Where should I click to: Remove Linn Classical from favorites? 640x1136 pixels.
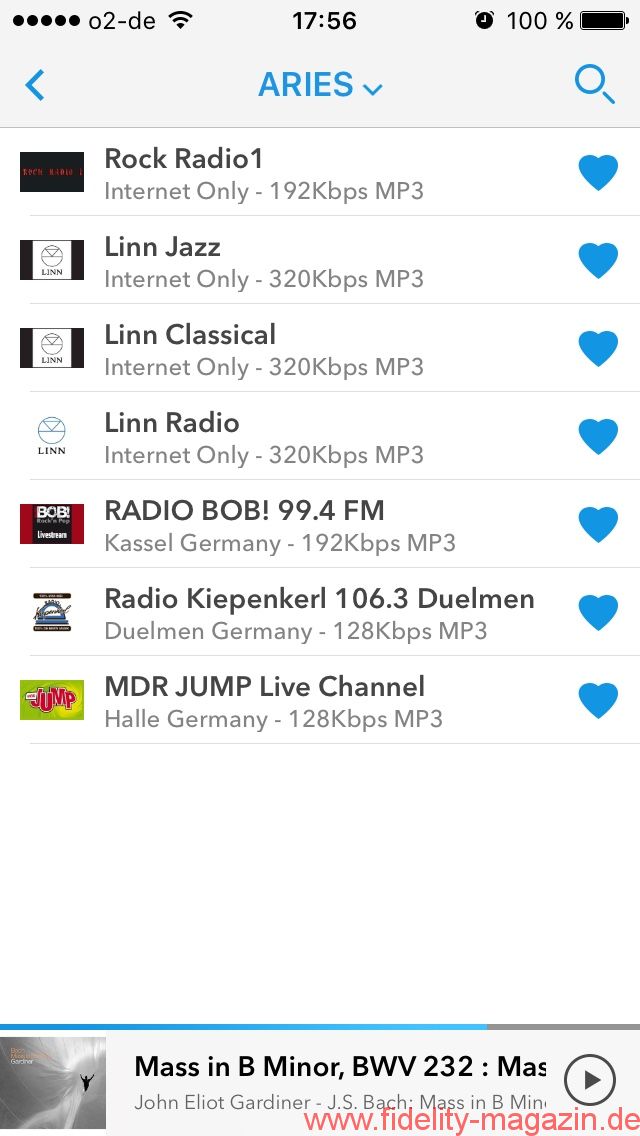[598, 349]
